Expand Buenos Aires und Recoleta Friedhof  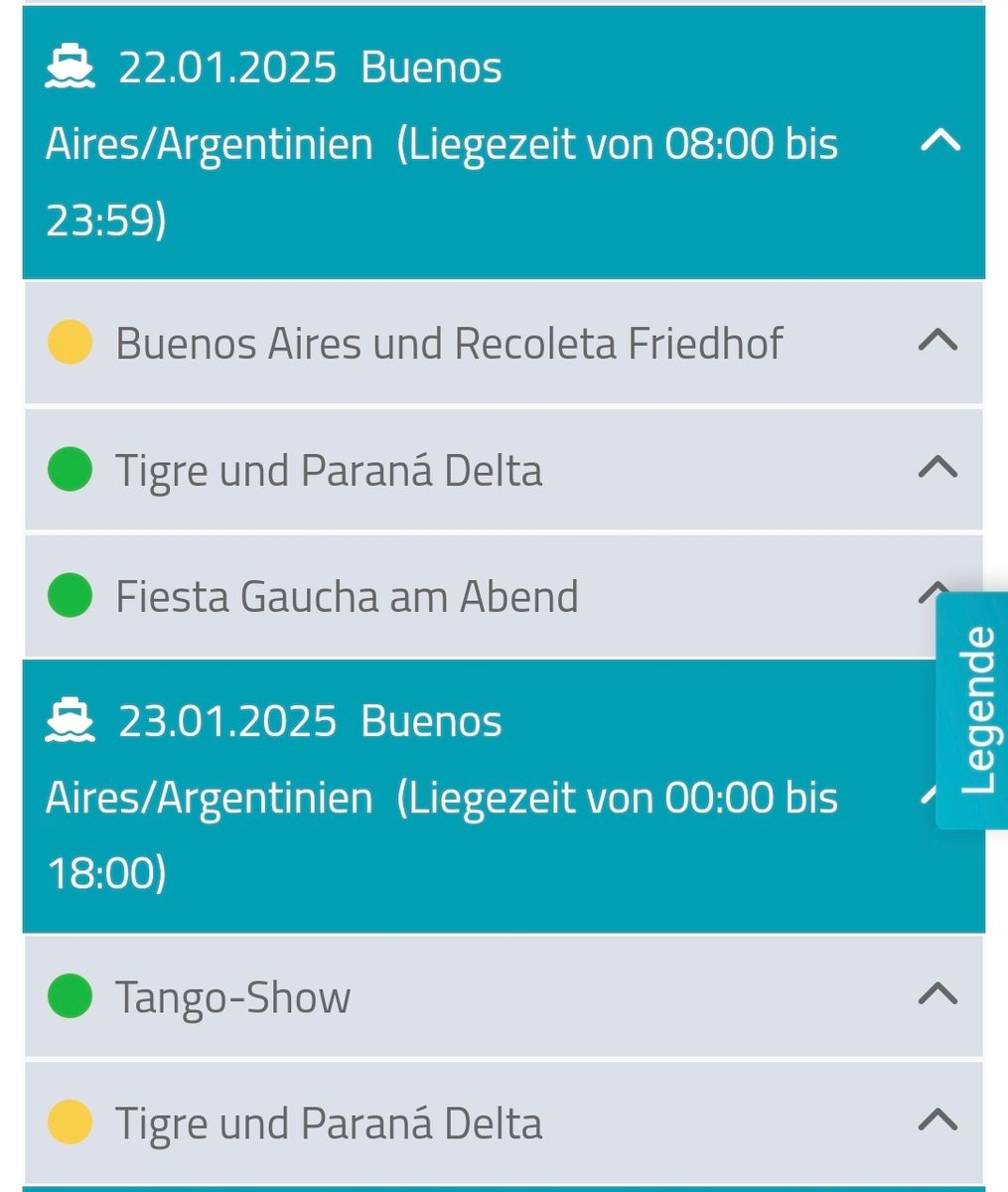click(x=937, y=342)
